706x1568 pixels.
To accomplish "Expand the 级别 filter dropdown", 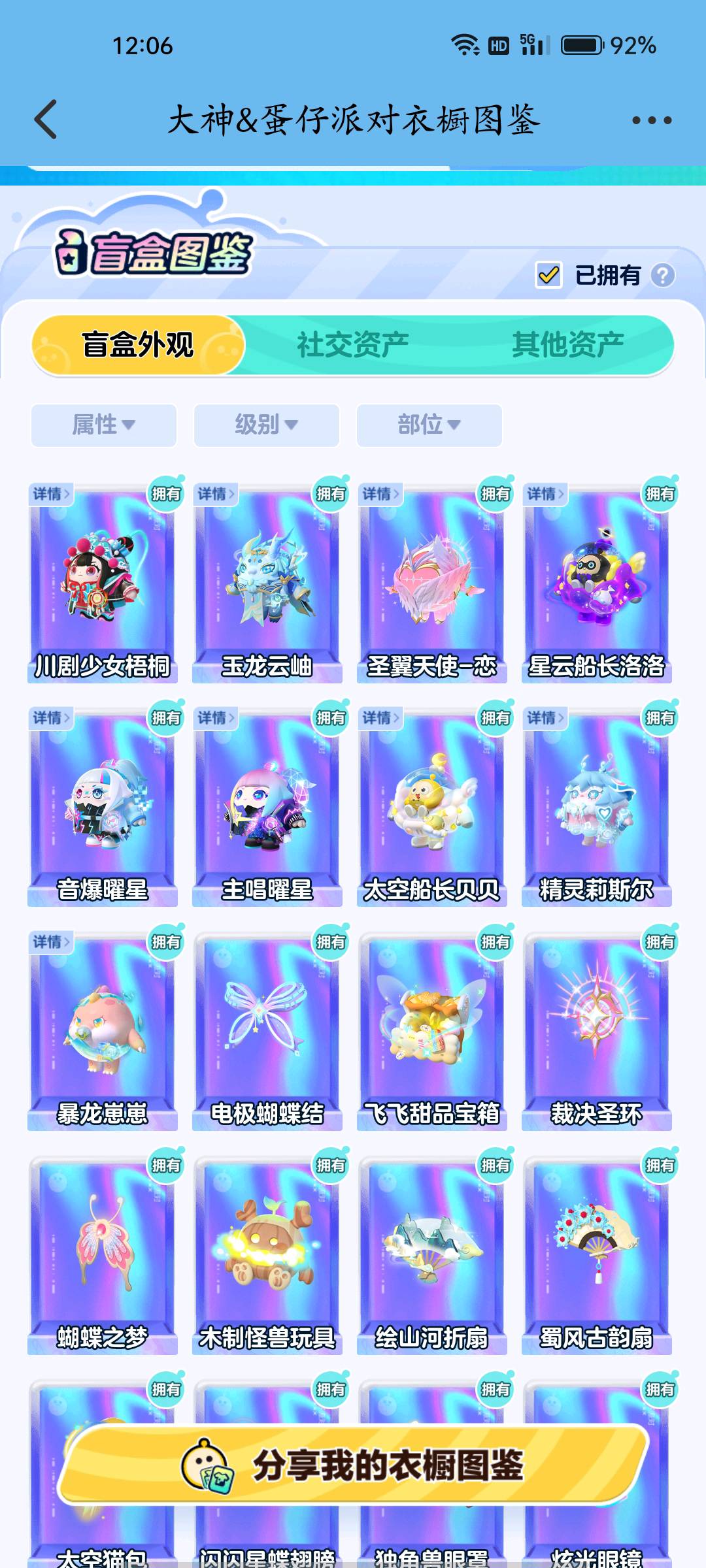I will [x=266, y=425].
